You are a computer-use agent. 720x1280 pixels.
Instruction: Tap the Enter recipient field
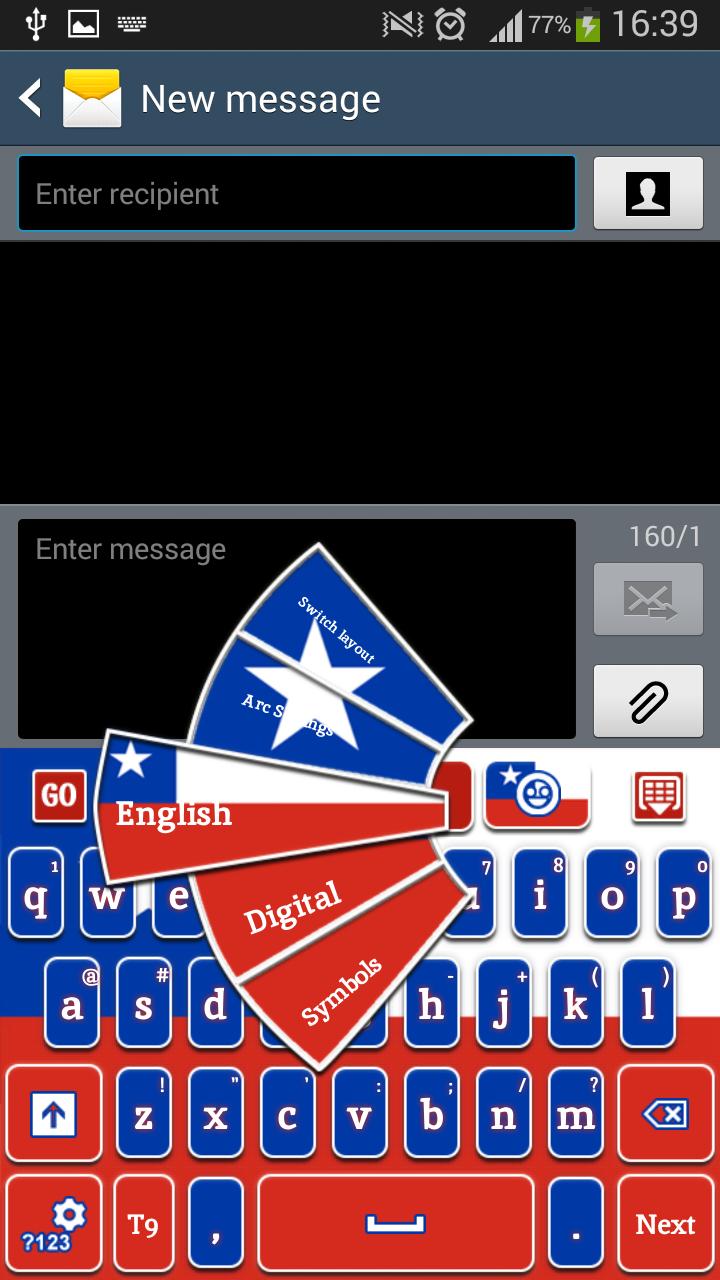tap(296, 193)
